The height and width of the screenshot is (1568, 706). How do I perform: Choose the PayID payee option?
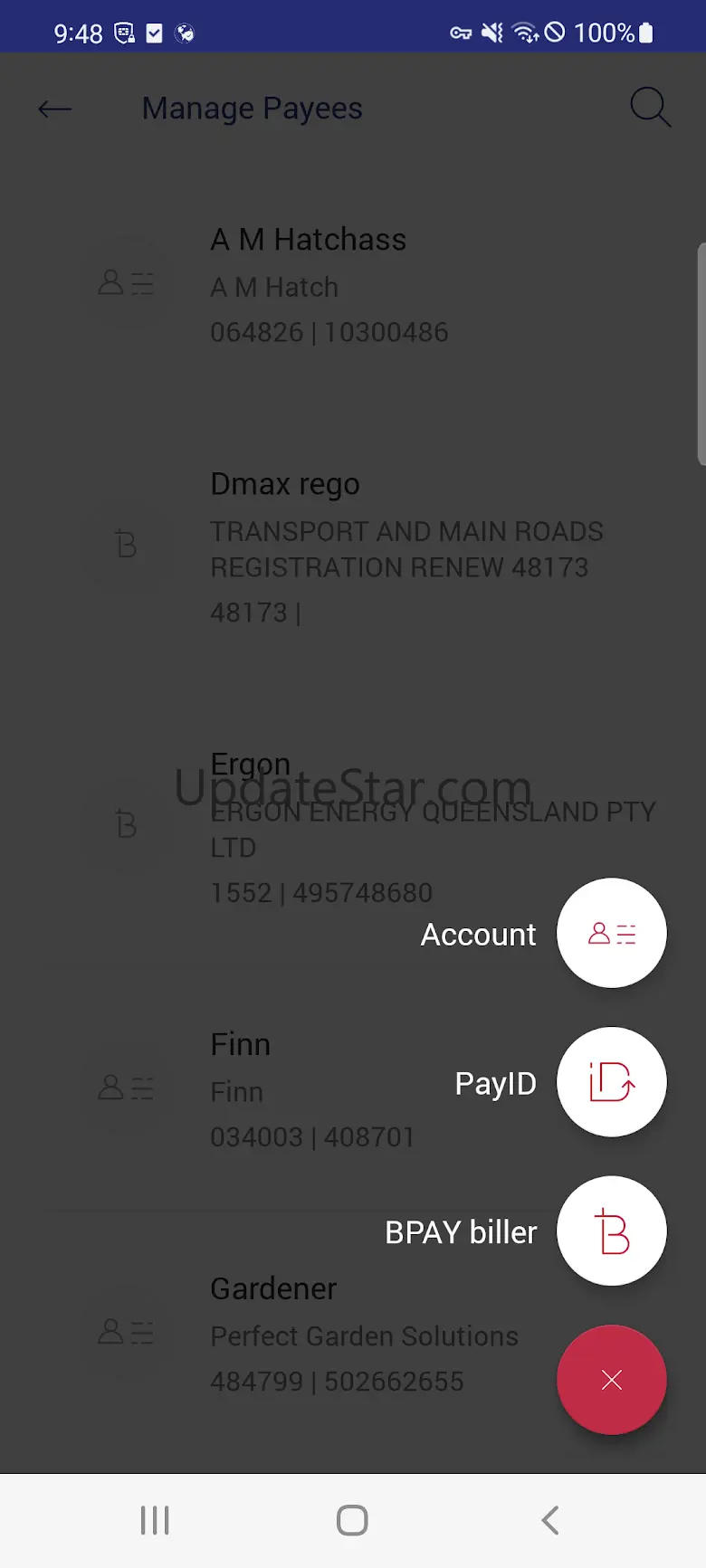[611, 1082]
